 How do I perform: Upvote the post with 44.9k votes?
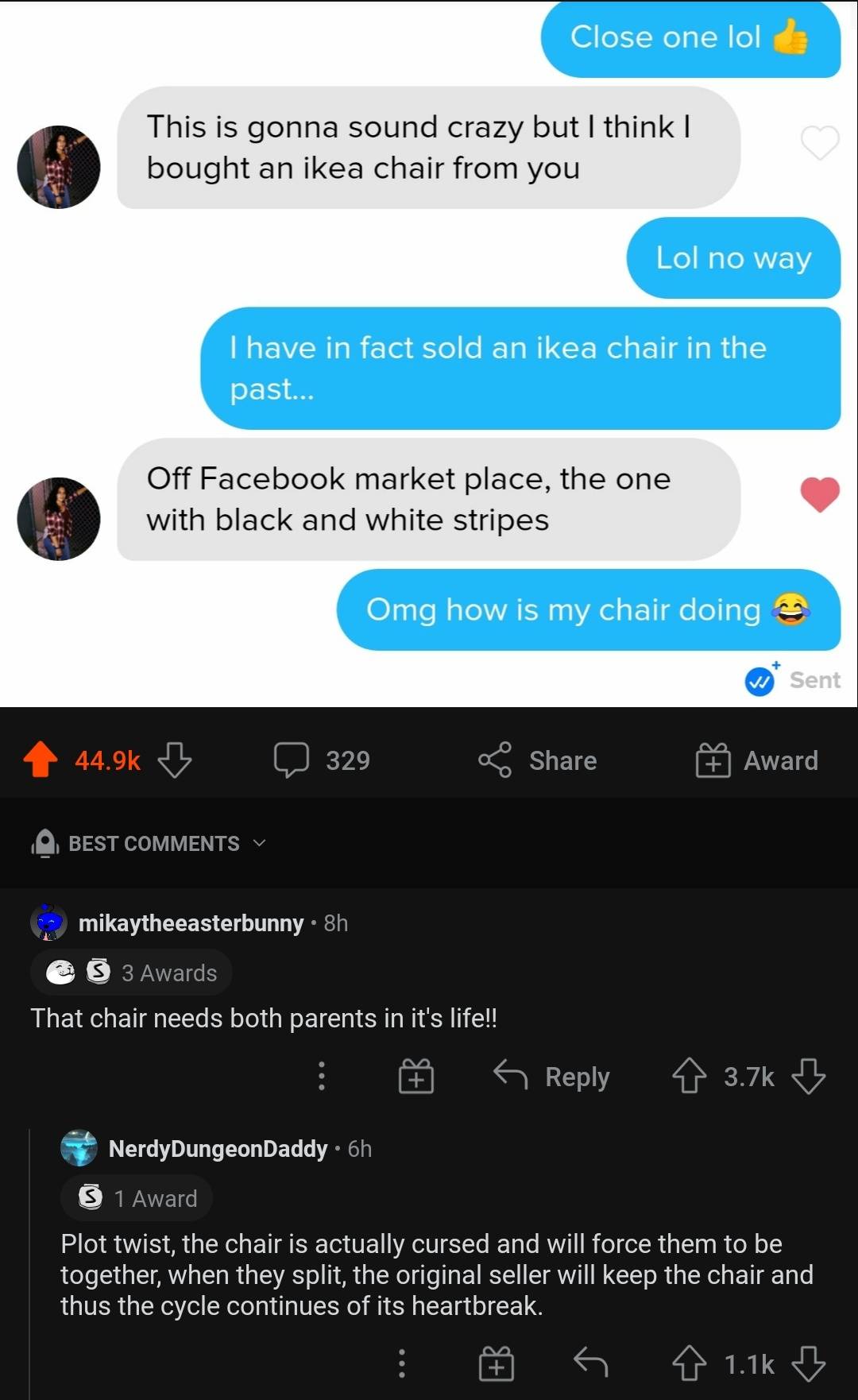click(41, 759)
